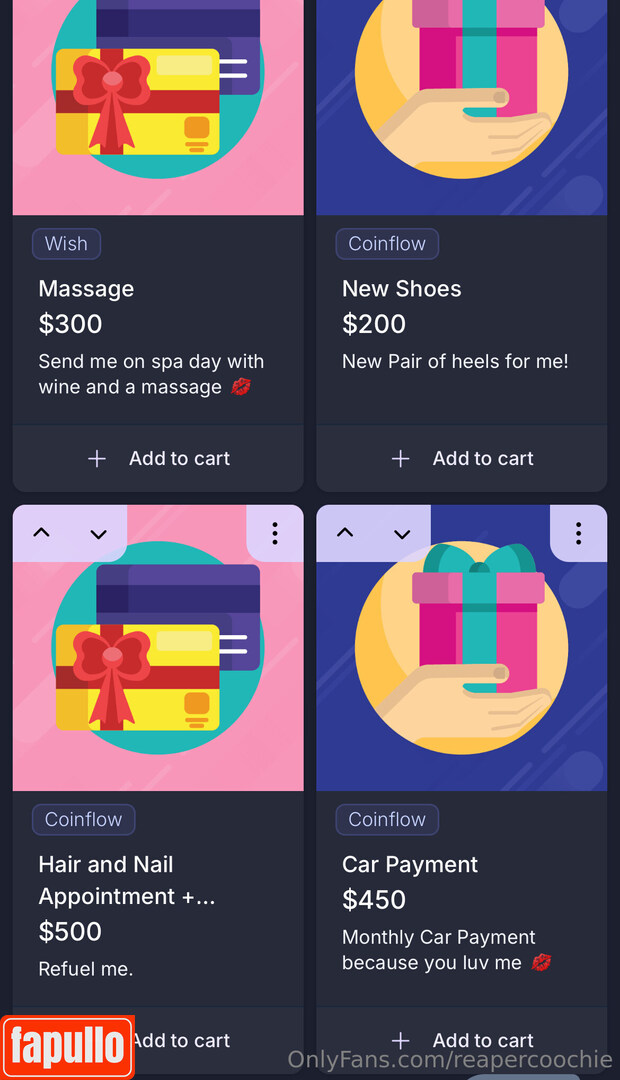Add New Shoes to cart
The height and width of the screenshot is (1080, 620).
(x=461, y=458)
